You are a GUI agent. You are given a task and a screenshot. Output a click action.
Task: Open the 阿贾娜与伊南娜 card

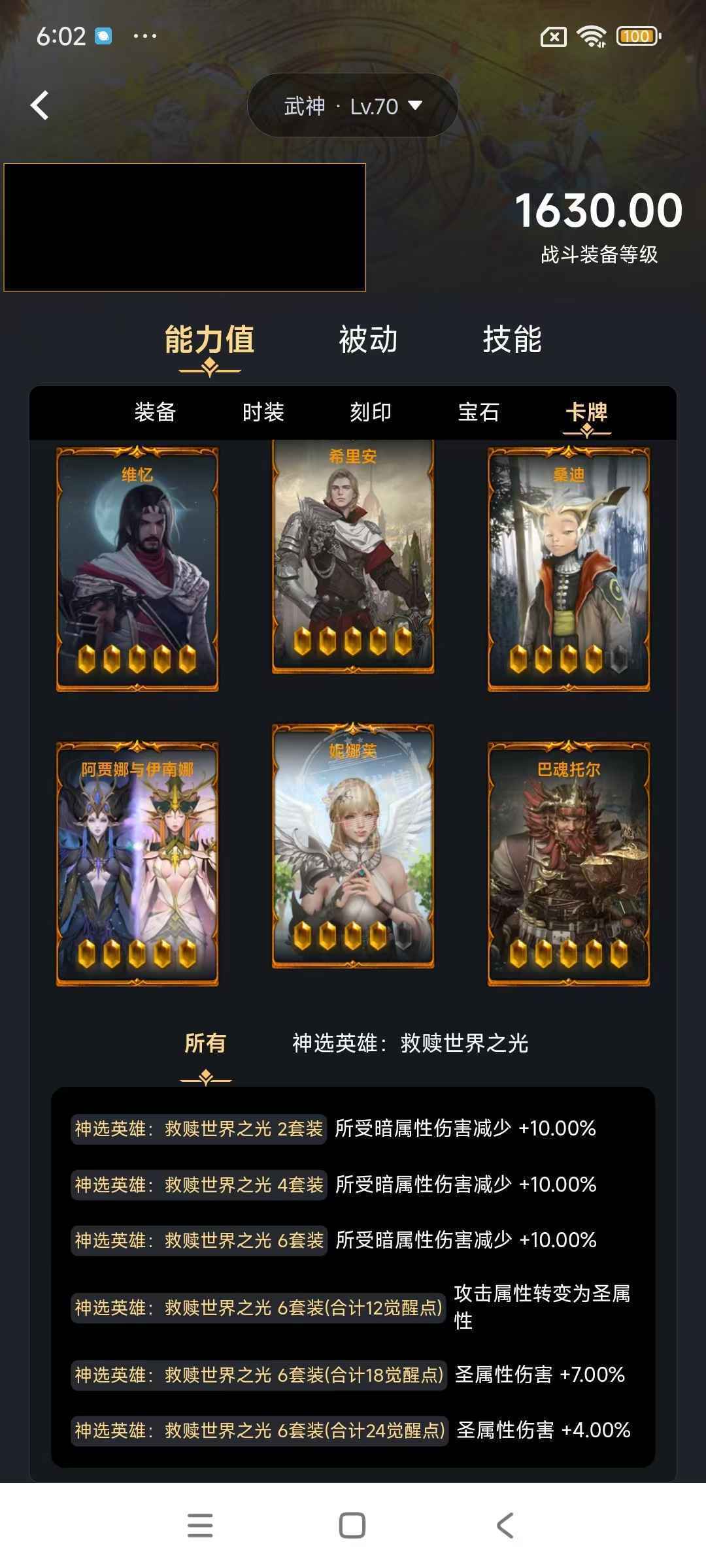point(137,862)
